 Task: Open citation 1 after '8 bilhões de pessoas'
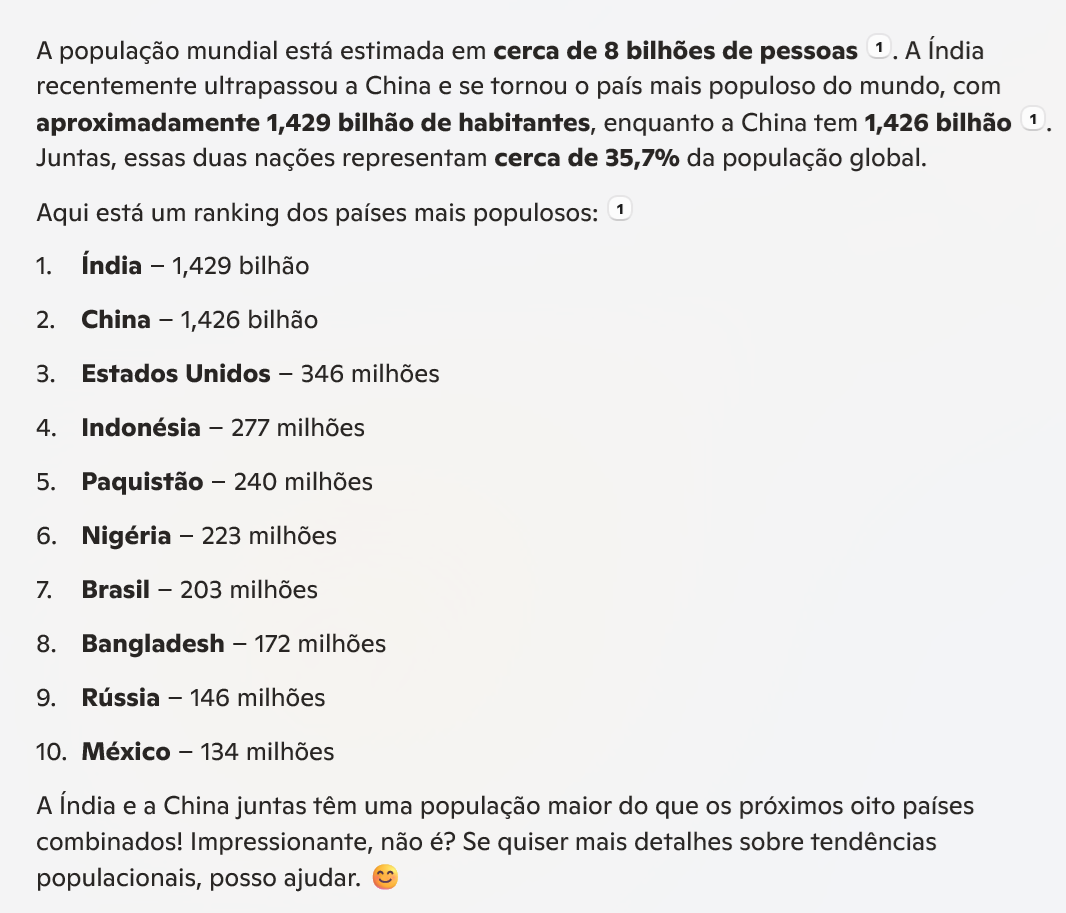877,48
